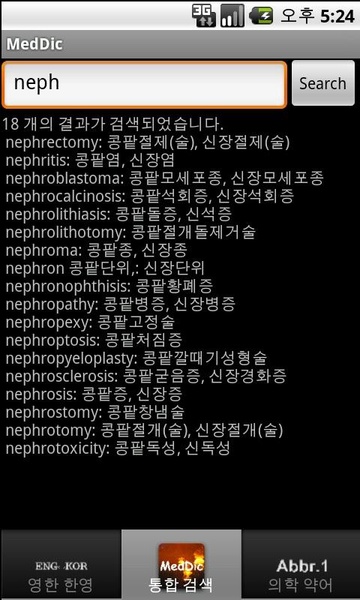This screenshot has width=360, height=600.
Task: Open the 의학 약어 Abbr.1 tab
Action: pos(301,565)
